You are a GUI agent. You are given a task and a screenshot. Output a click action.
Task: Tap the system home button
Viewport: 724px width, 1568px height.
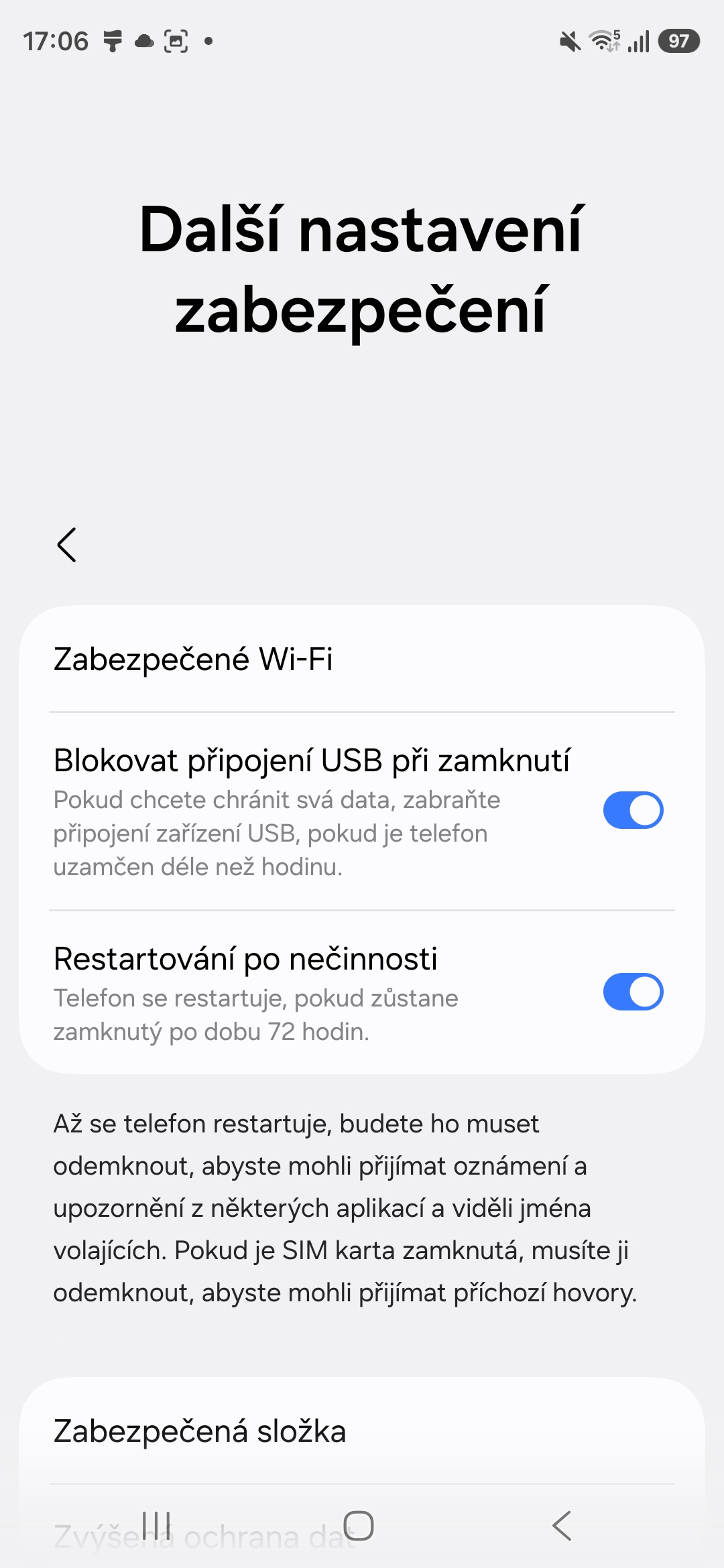[359, 1526]
